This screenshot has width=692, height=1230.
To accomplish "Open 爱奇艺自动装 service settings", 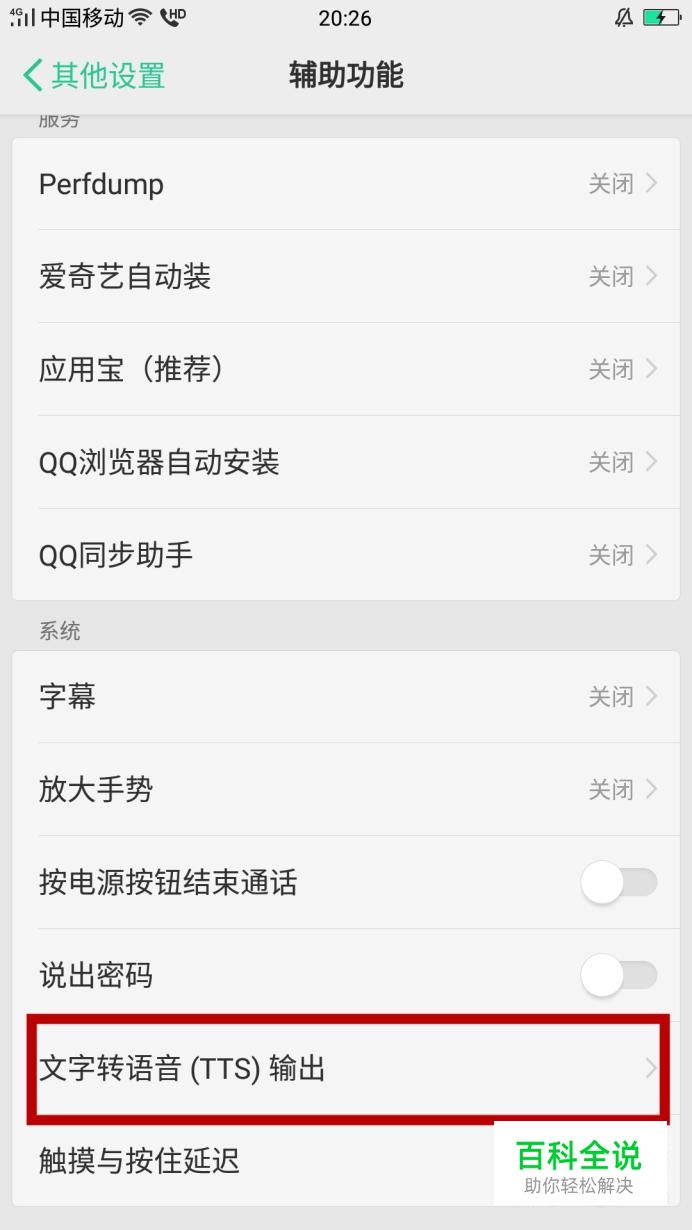I will tap(346, 276).
